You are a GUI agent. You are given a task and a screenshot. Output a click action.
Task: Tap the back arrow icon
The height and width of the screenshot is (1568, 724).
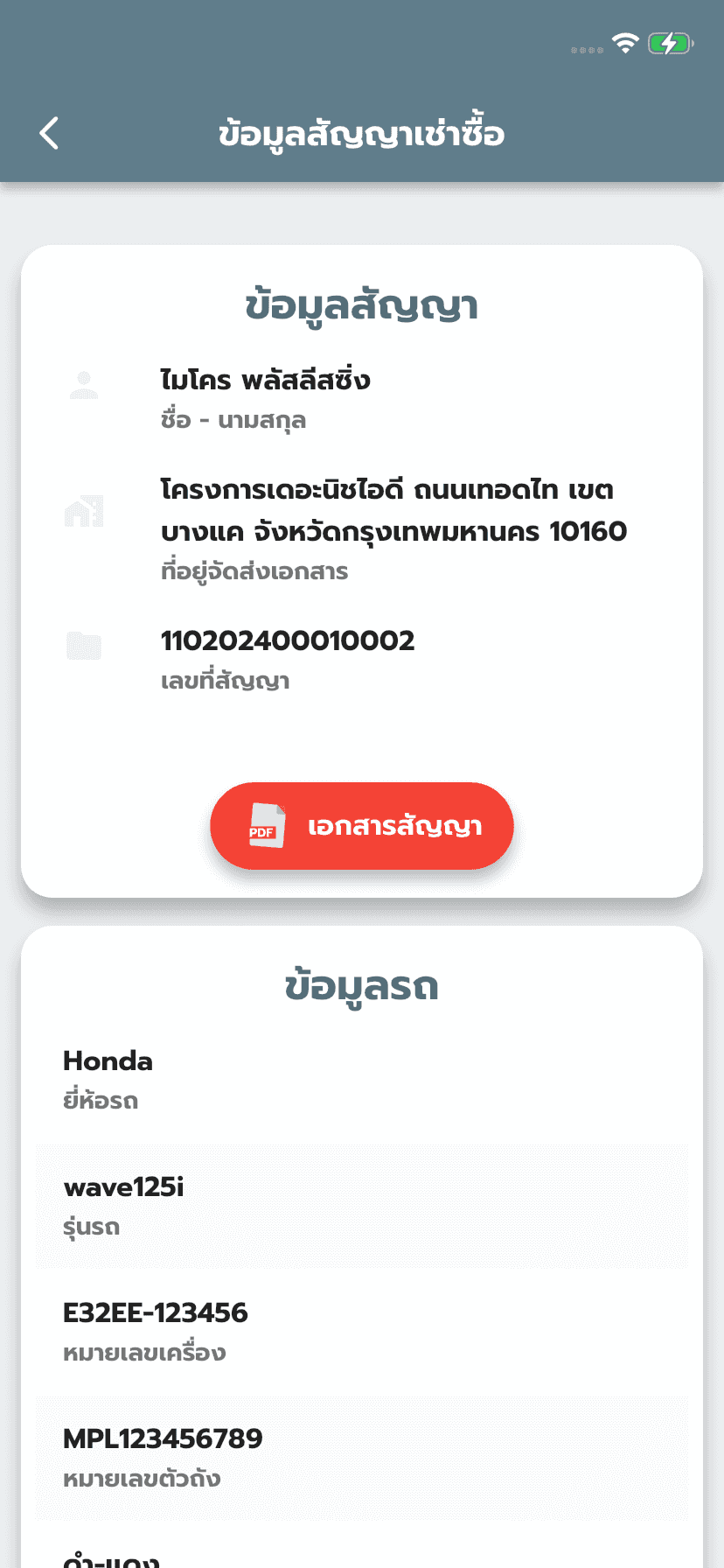tap(48, 132)
